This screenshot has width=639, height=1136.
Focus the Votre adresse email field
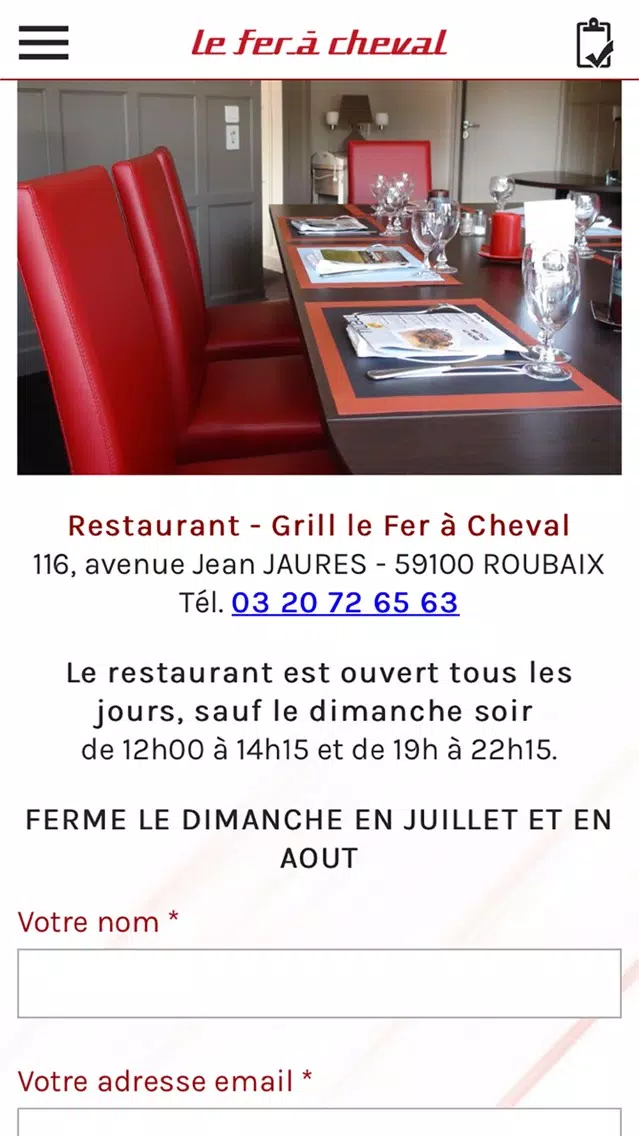point(320,1122)
